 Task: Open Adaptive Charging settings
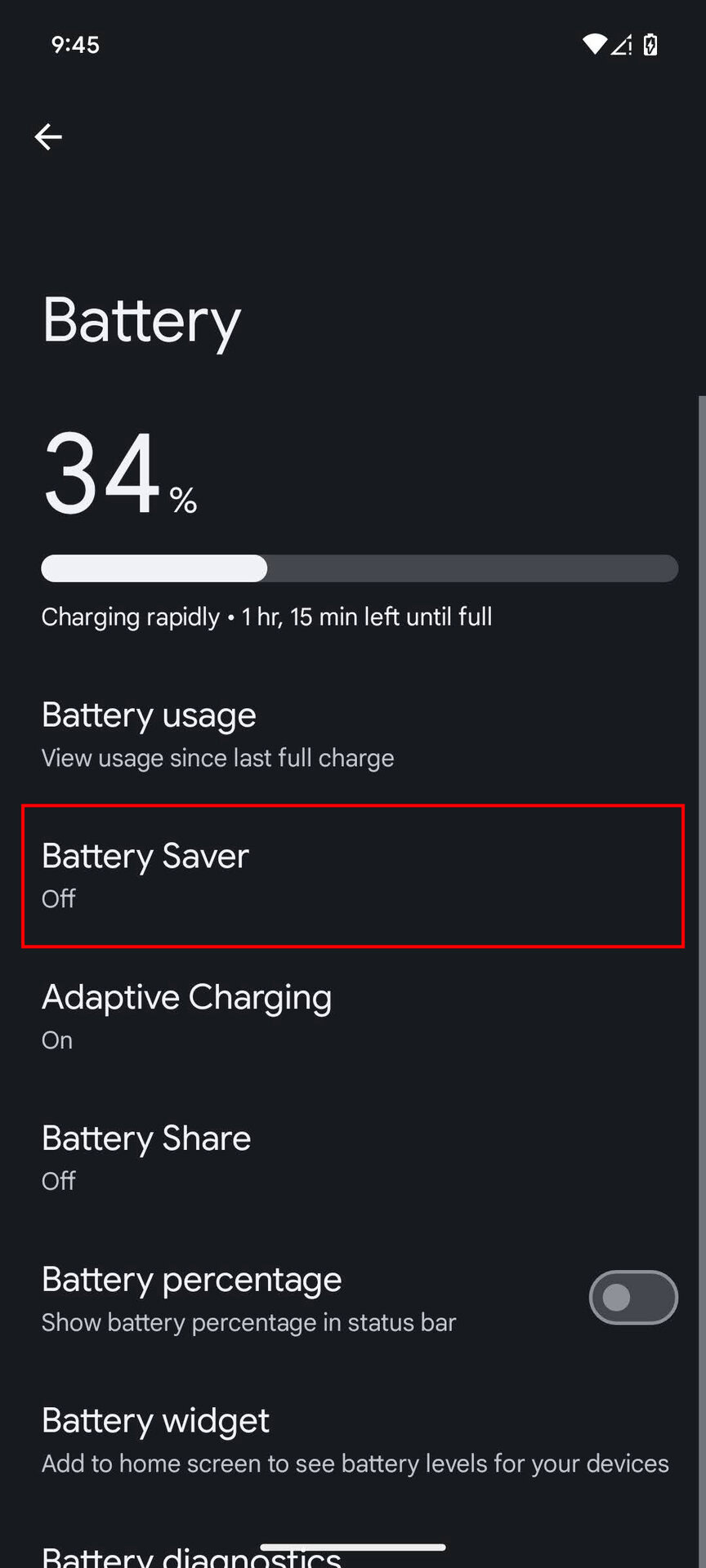[351, 1016]
